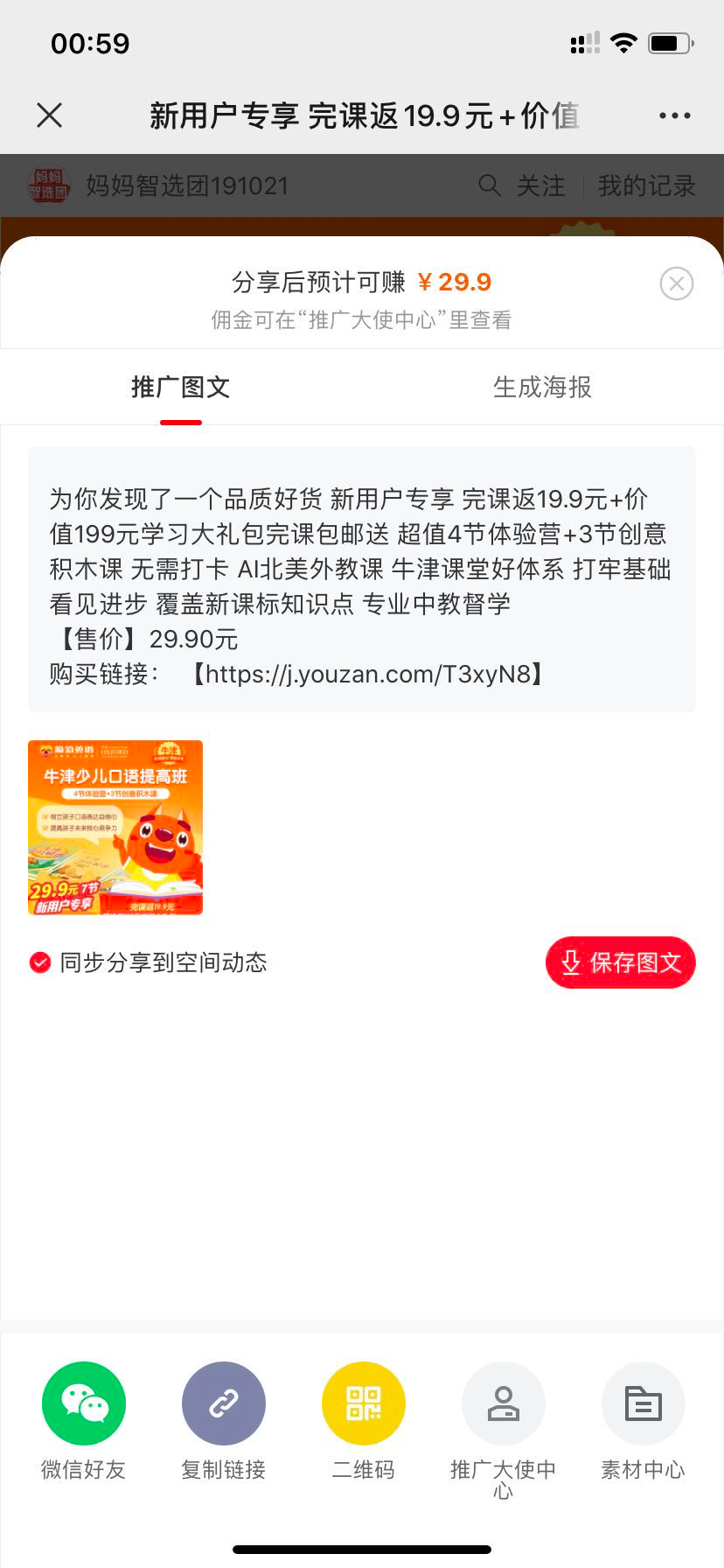Select the 推广图文 tab
The image size is (724, 1568).
pos(181,388)
